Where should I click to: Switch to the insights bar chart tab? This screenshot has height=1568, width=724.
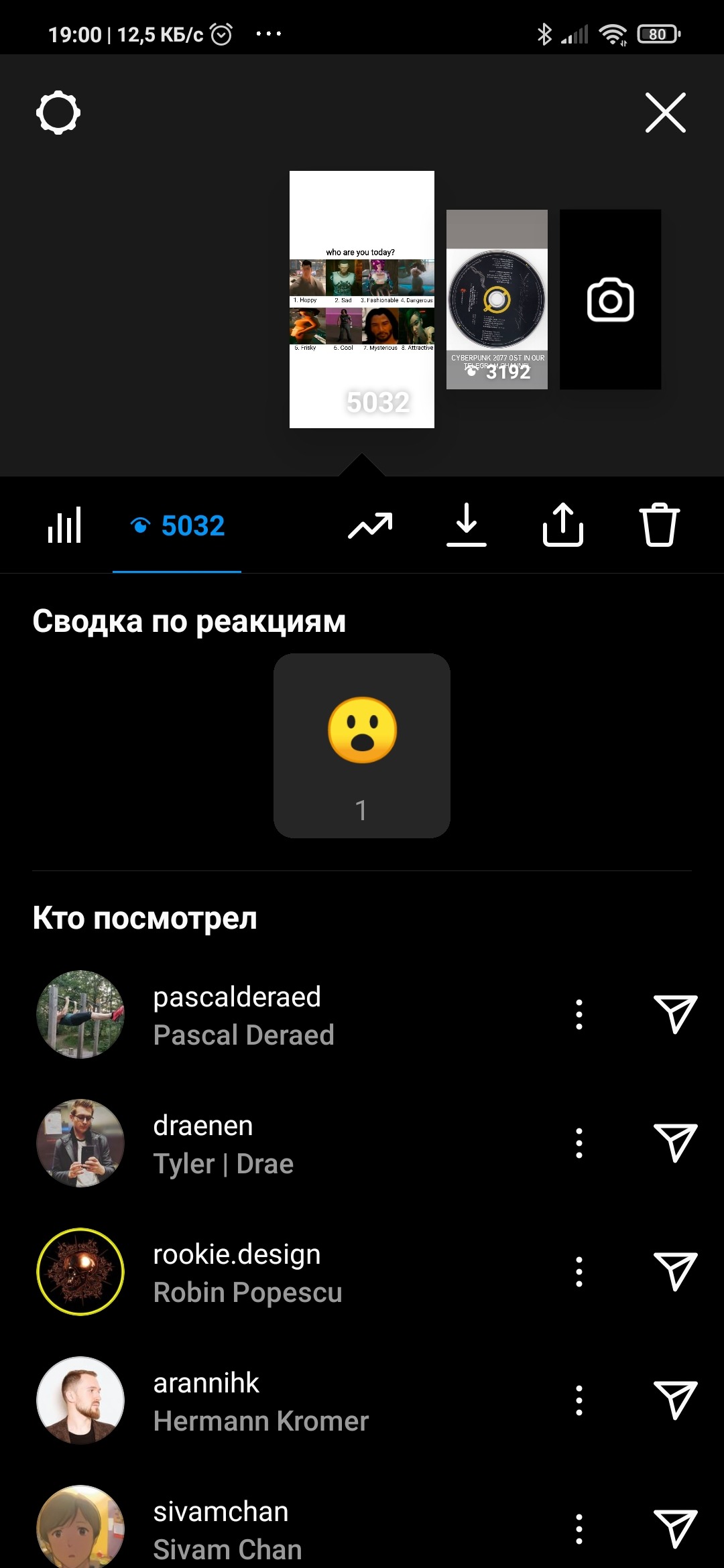[x=64, y=525]
